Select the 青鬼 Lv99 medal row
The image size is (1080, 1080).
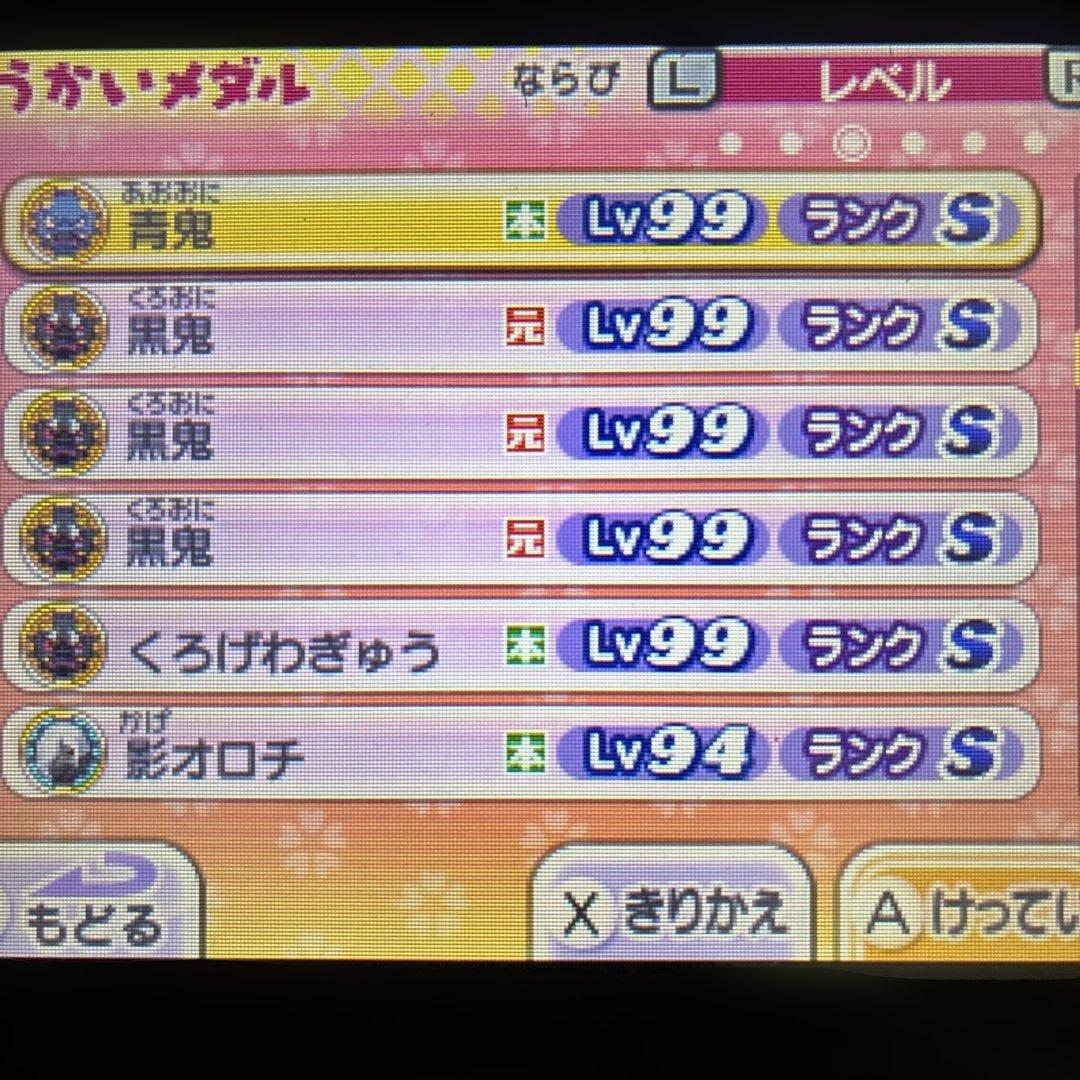(x=520, y=222)
